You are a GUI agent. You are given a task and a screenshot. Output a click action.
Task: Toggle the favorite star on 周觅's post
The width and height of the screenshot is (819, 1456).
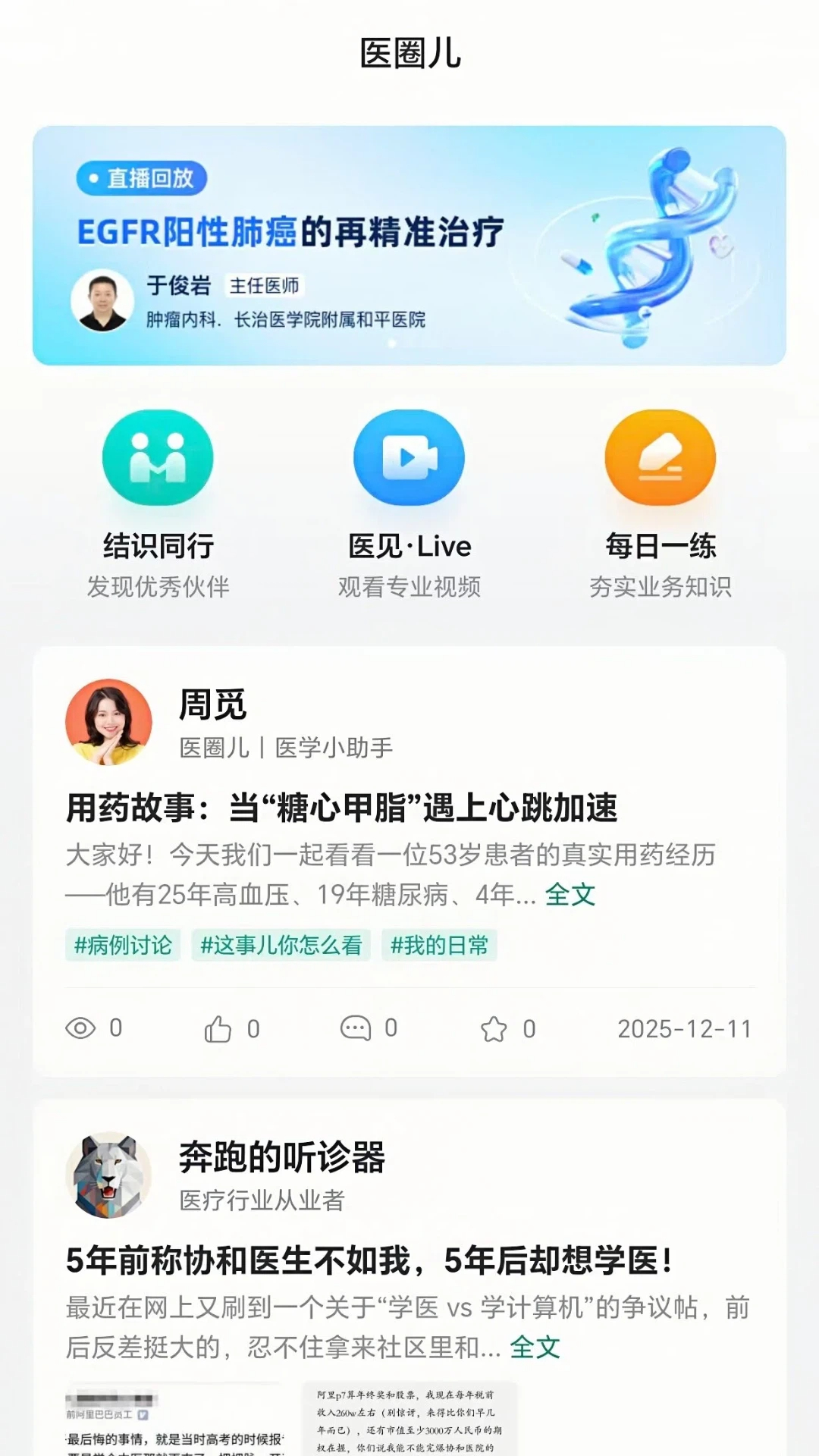tap(494, 1028)
